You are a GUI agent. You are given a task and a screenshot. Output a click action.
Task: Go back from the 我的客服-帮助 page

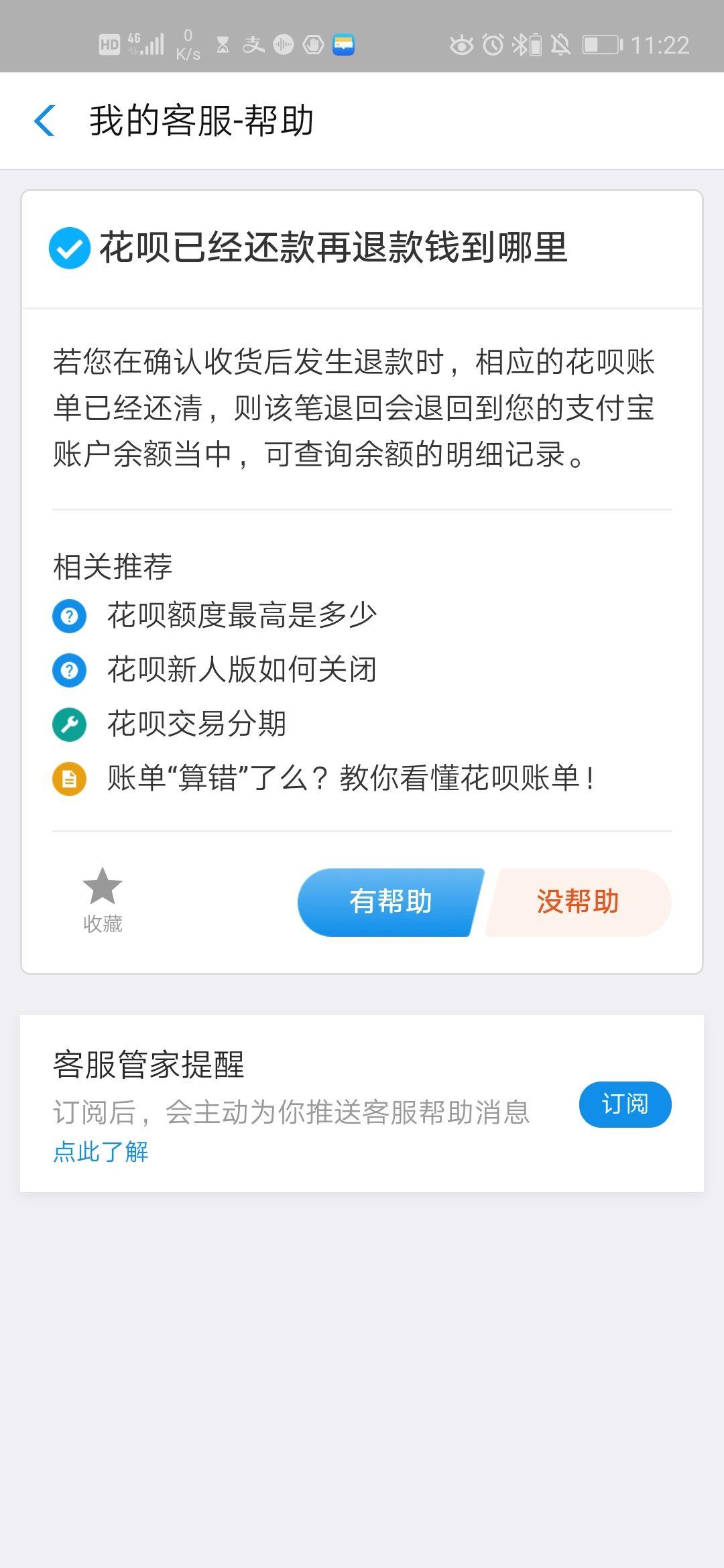[44, 121]
